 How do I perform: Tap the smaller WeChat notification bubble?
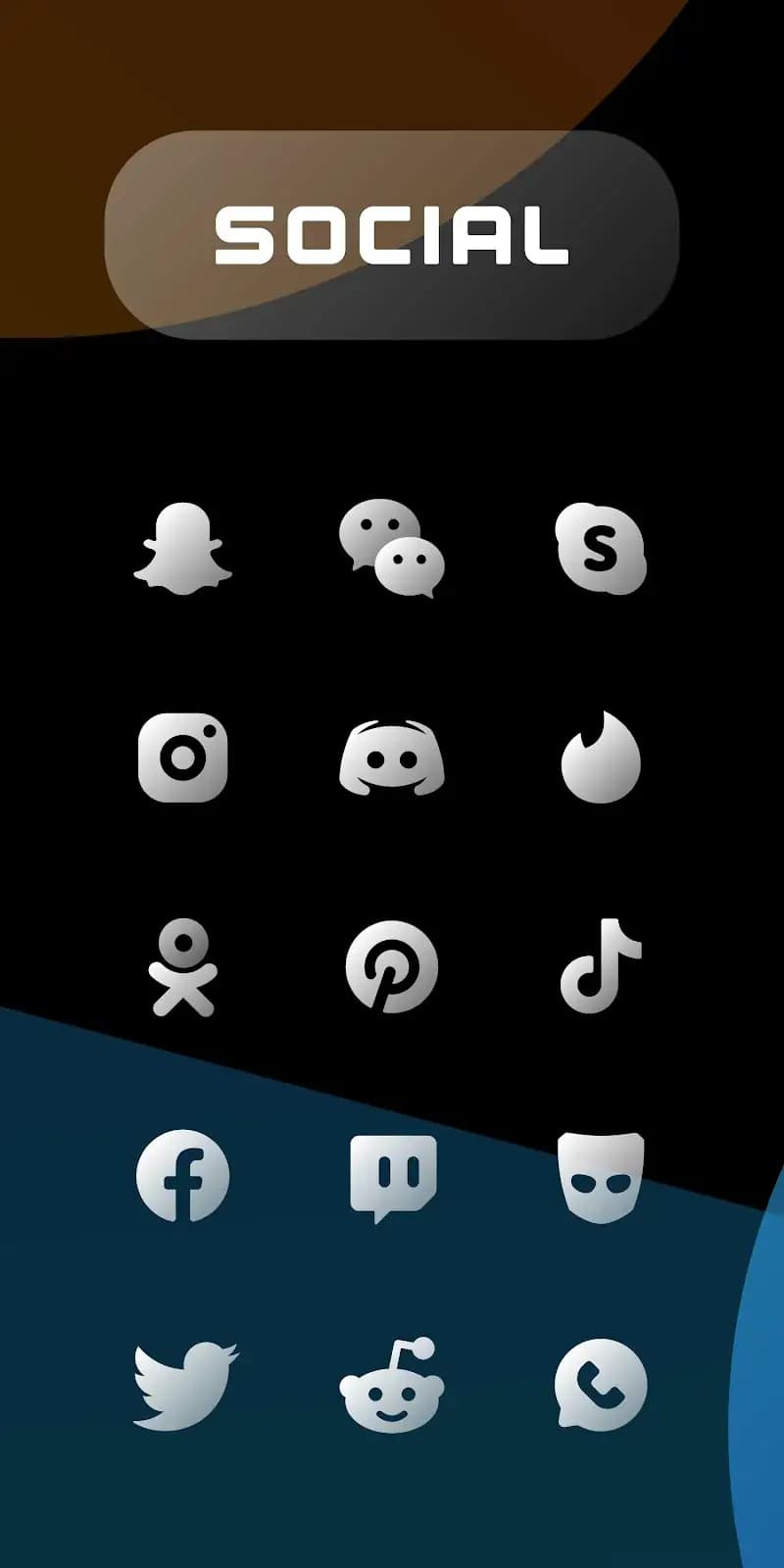point(411,568)
